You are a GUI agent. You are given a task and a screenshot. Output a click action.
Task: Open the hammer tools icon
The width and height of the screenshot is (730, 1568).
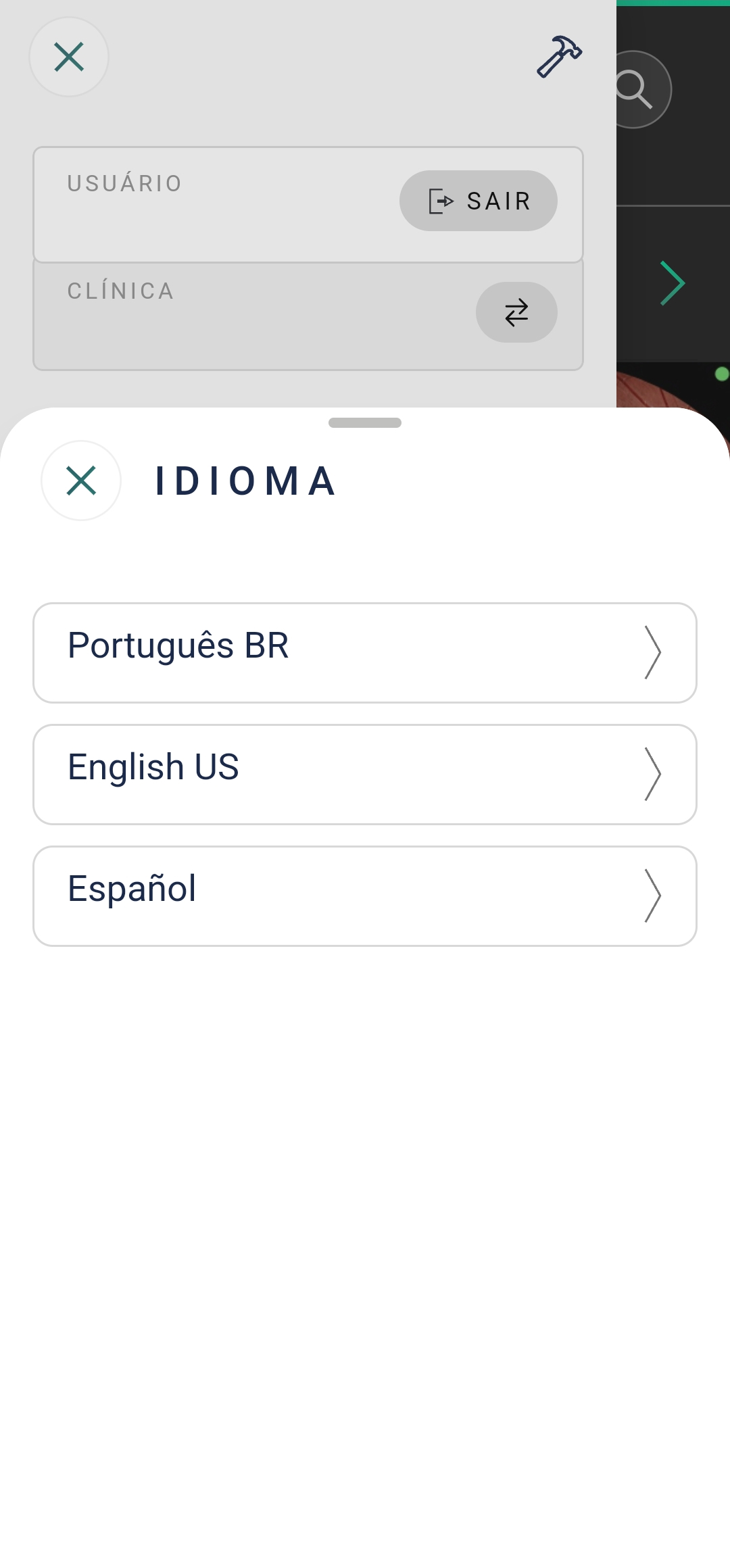point(560,57)
